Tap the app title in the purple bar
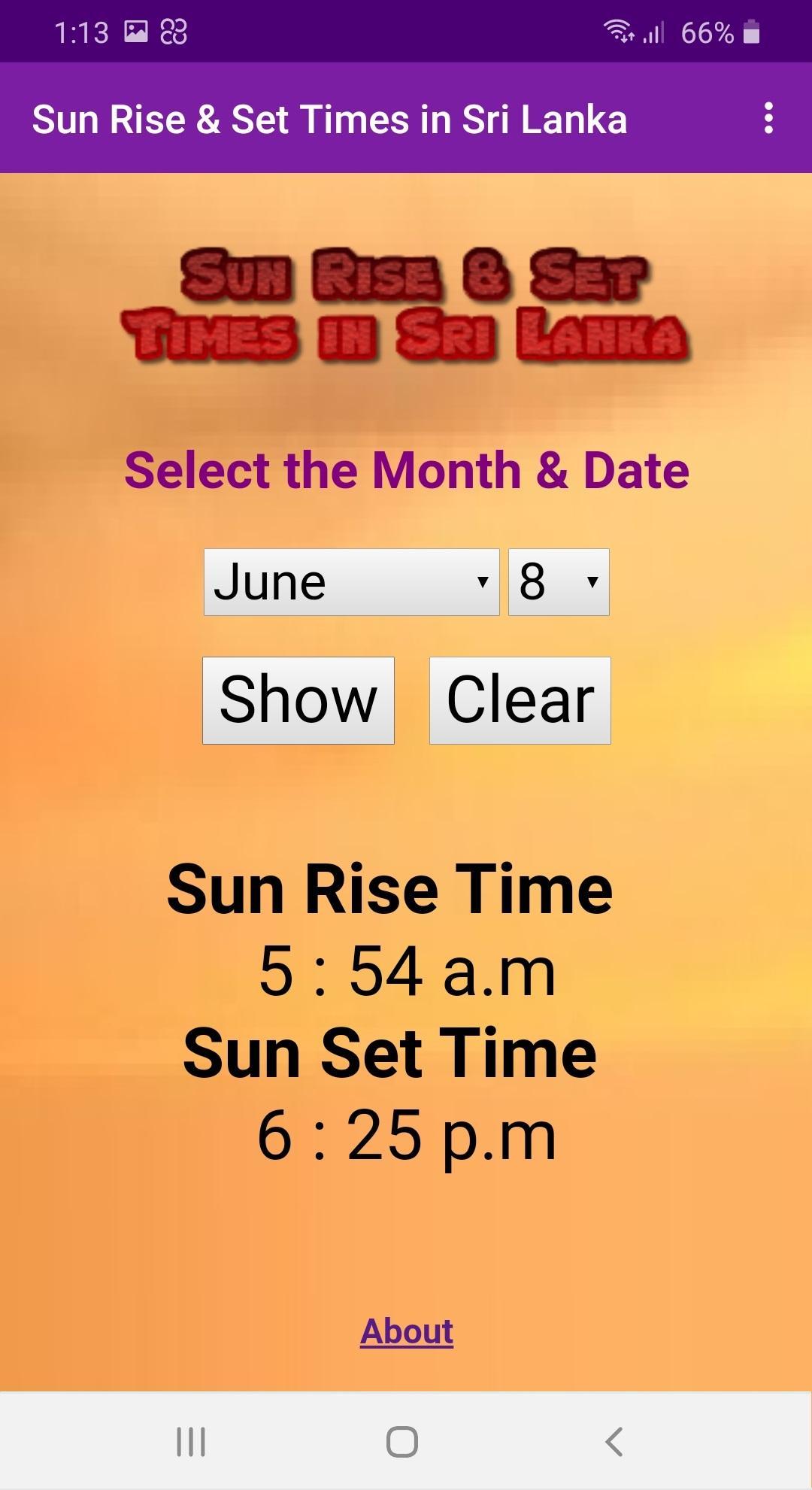This screenshot has width=812, height=1490. [331, 118]
